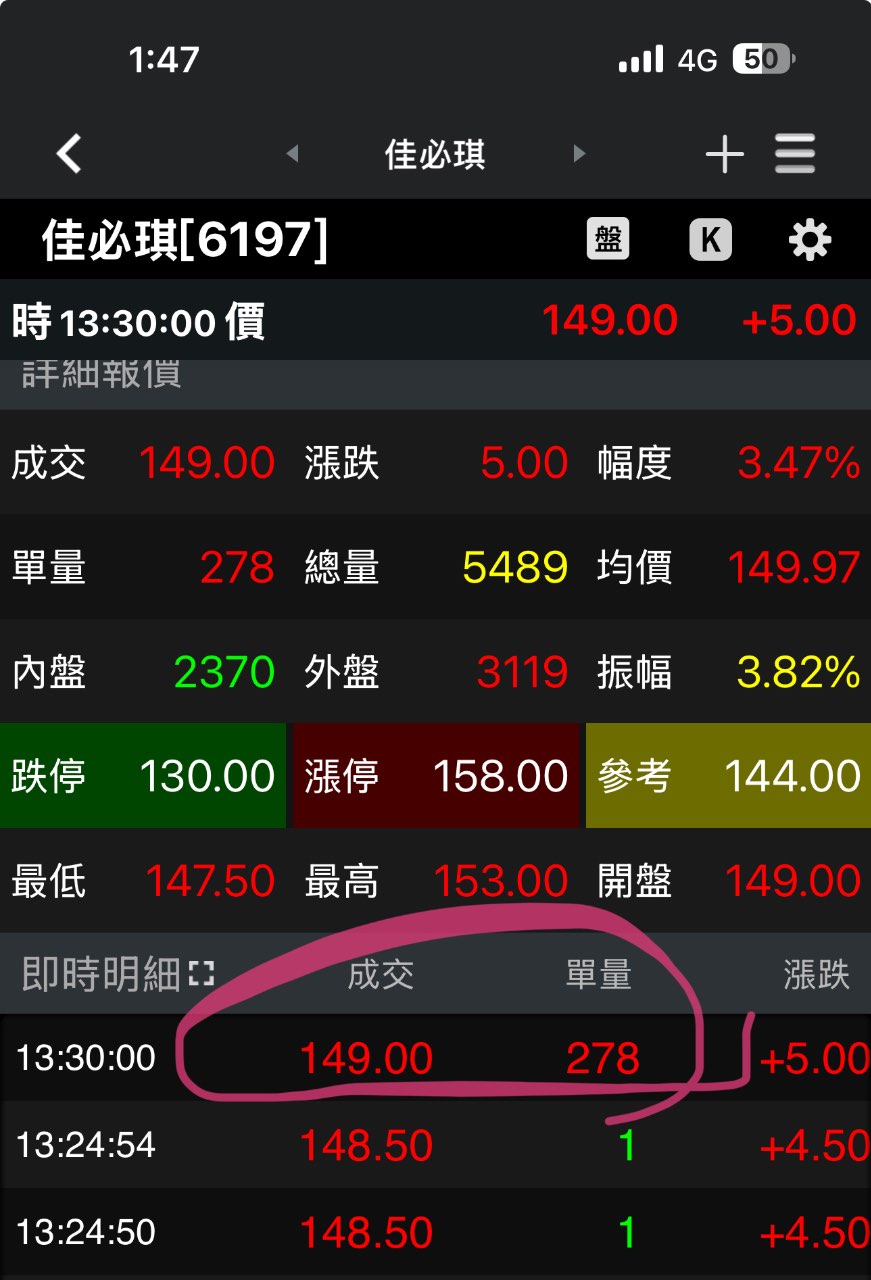Switch to the previous stock with left triangle
The width and height of the screenshot is (871, 1280).
(292, 154)
